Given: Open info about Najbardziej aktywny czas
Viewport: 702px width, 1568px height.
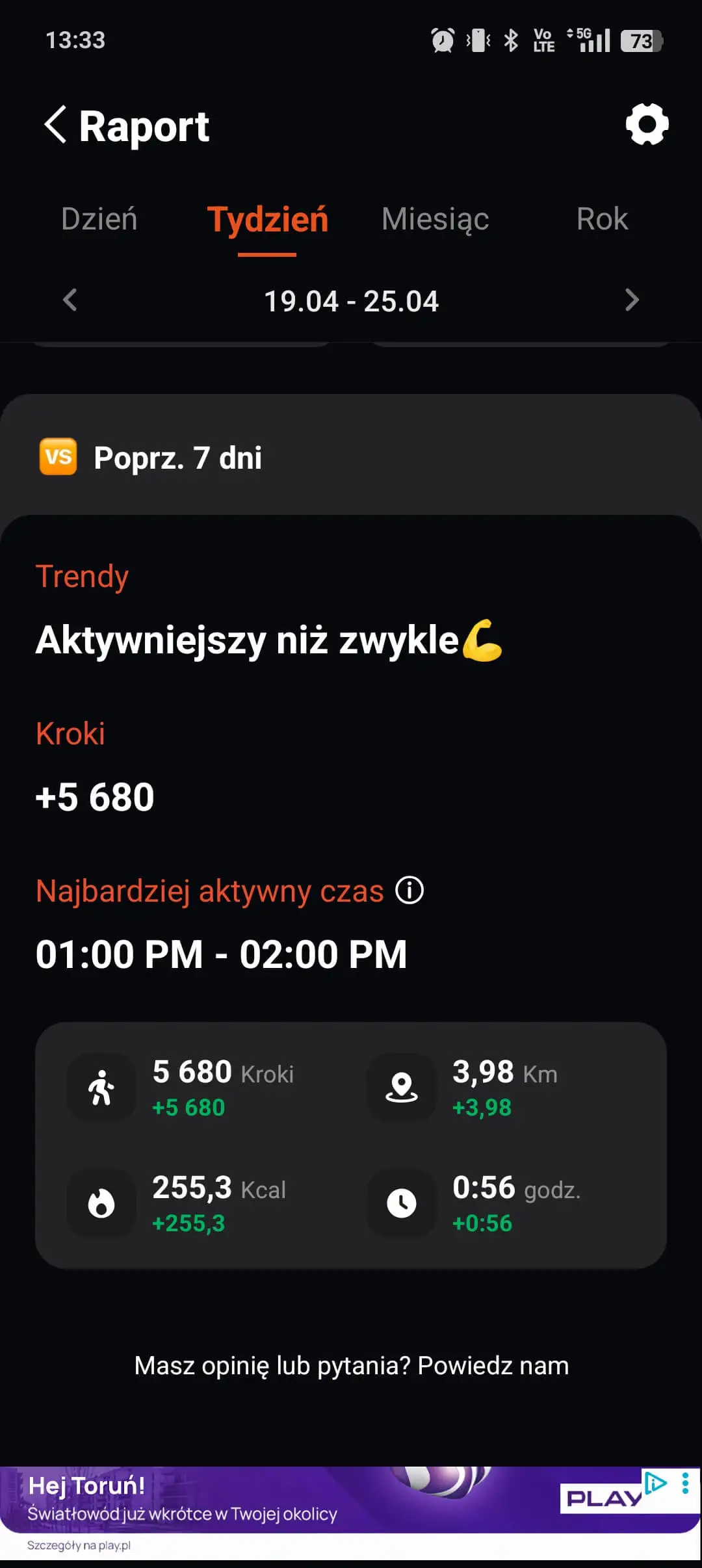Looking at the screenshot, I should tap(409, 890).
